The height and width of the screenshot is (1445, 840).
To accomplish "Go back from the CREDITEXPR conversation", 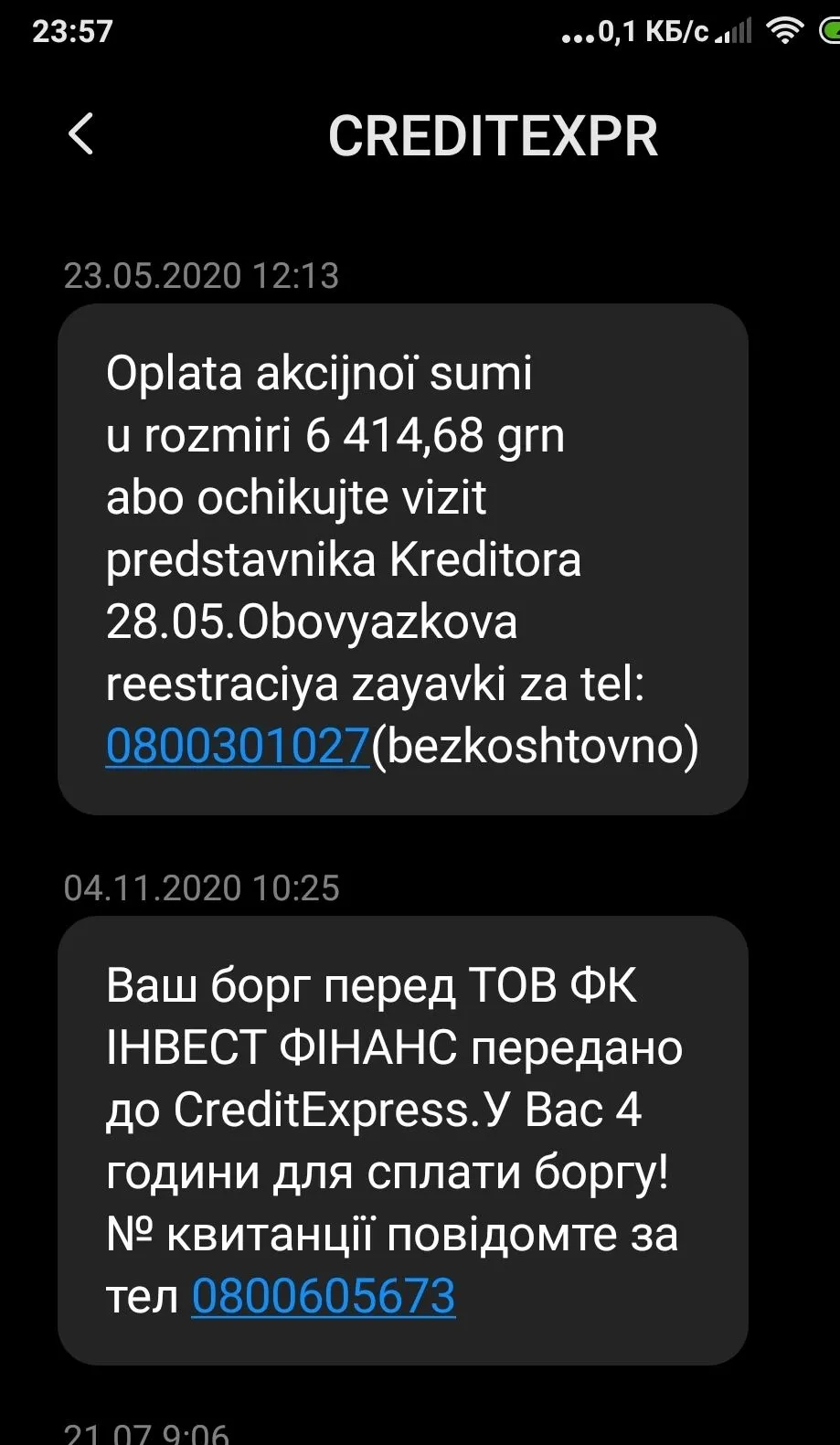I will pos(81,134).
